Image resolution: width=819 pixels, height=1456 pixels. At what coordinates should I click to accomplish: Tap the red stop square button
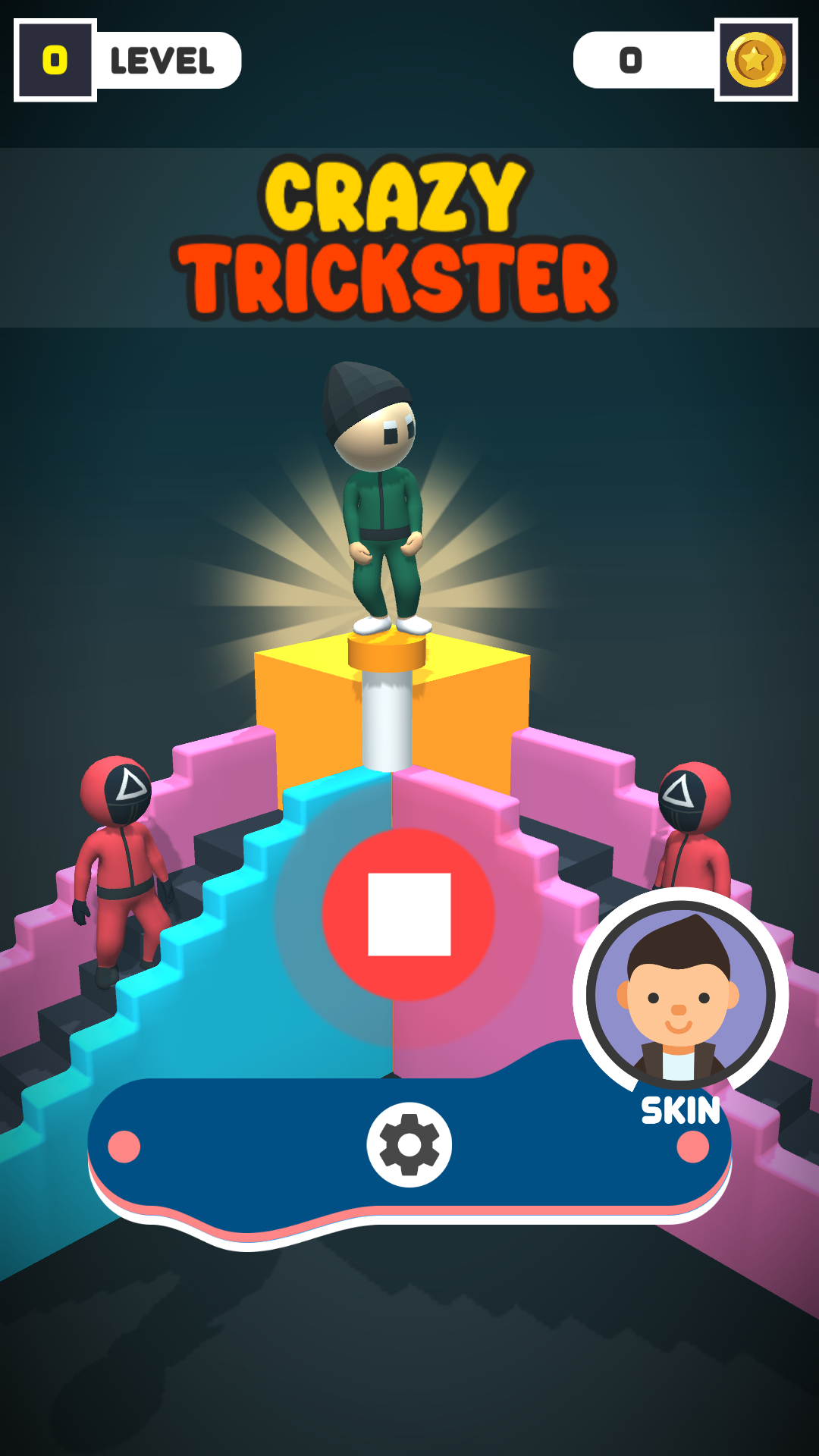pyautogui.click(x=409, y=915)
